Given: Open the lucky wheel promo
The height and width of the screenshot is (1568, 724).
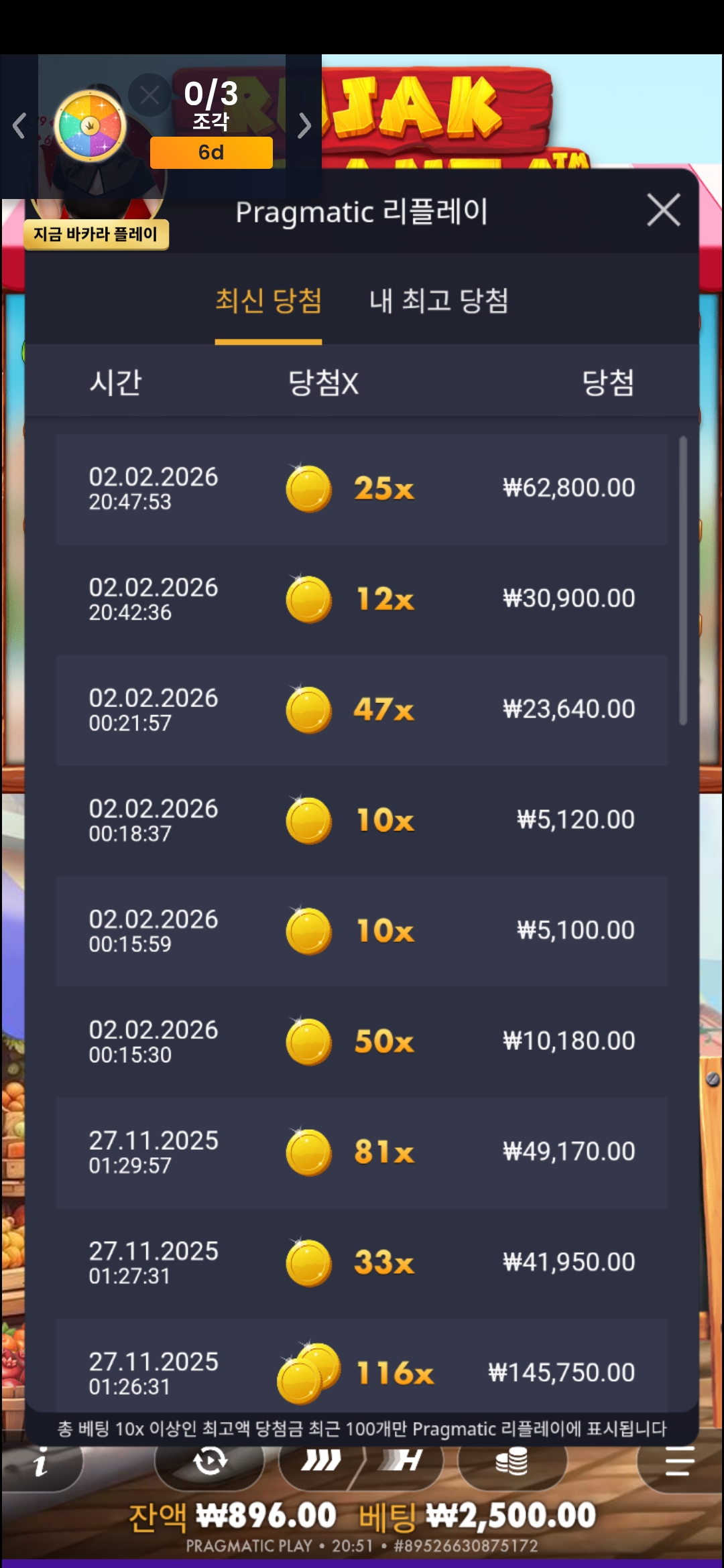Looking at the screenshot, I should 90,126.
